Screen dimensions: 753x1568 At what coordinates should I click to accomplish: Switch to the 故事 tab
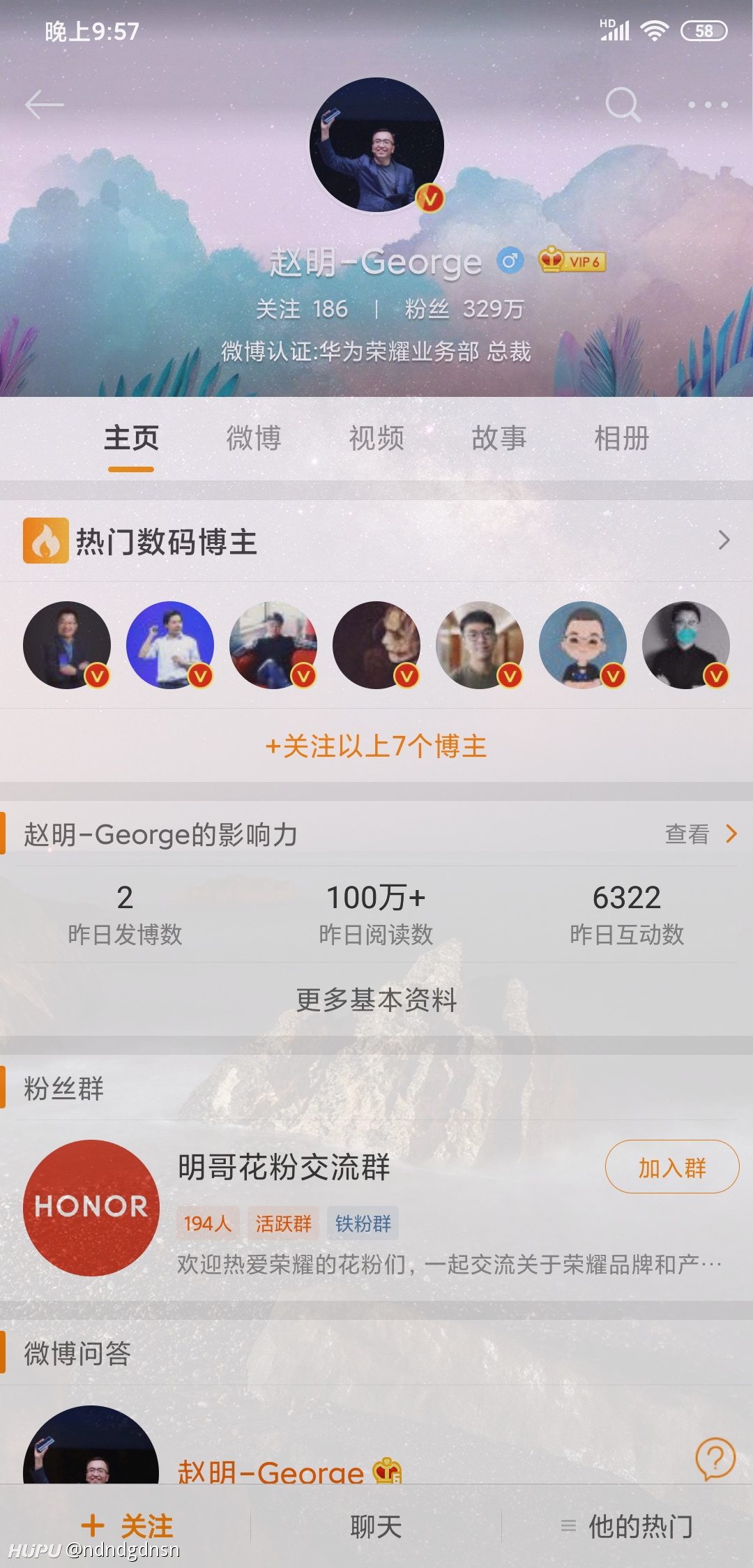pos(499,438)
